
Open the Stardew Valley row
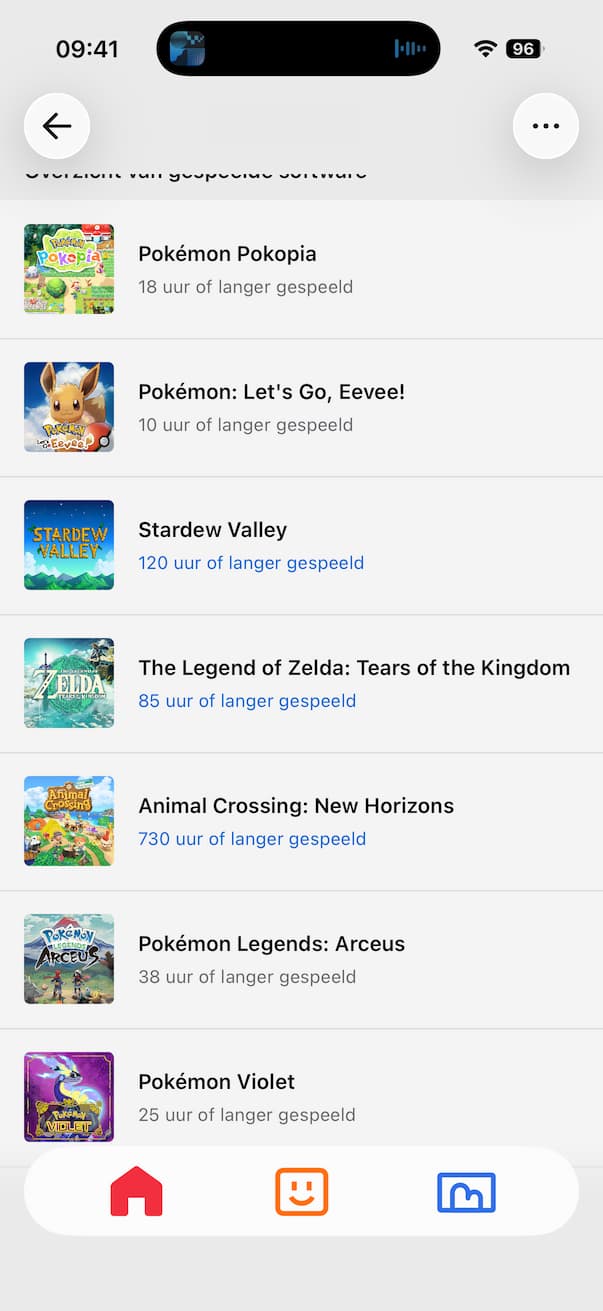pyautogui.click(x=300, y=545)
